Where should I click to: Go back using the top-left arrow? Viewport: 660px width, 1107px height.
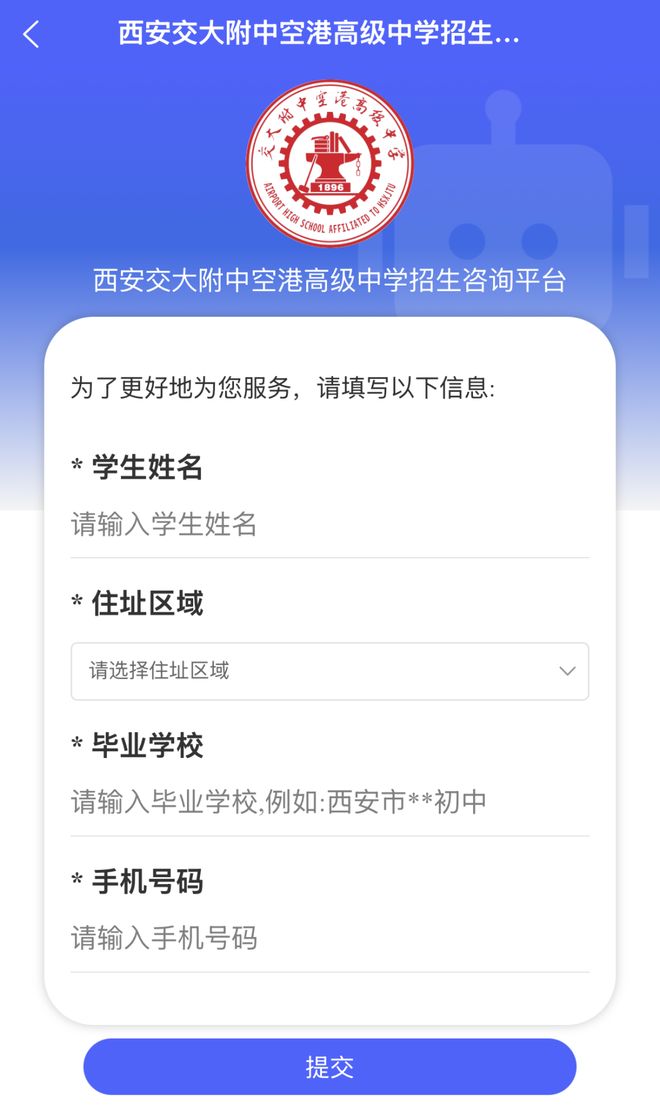(31, 35)
